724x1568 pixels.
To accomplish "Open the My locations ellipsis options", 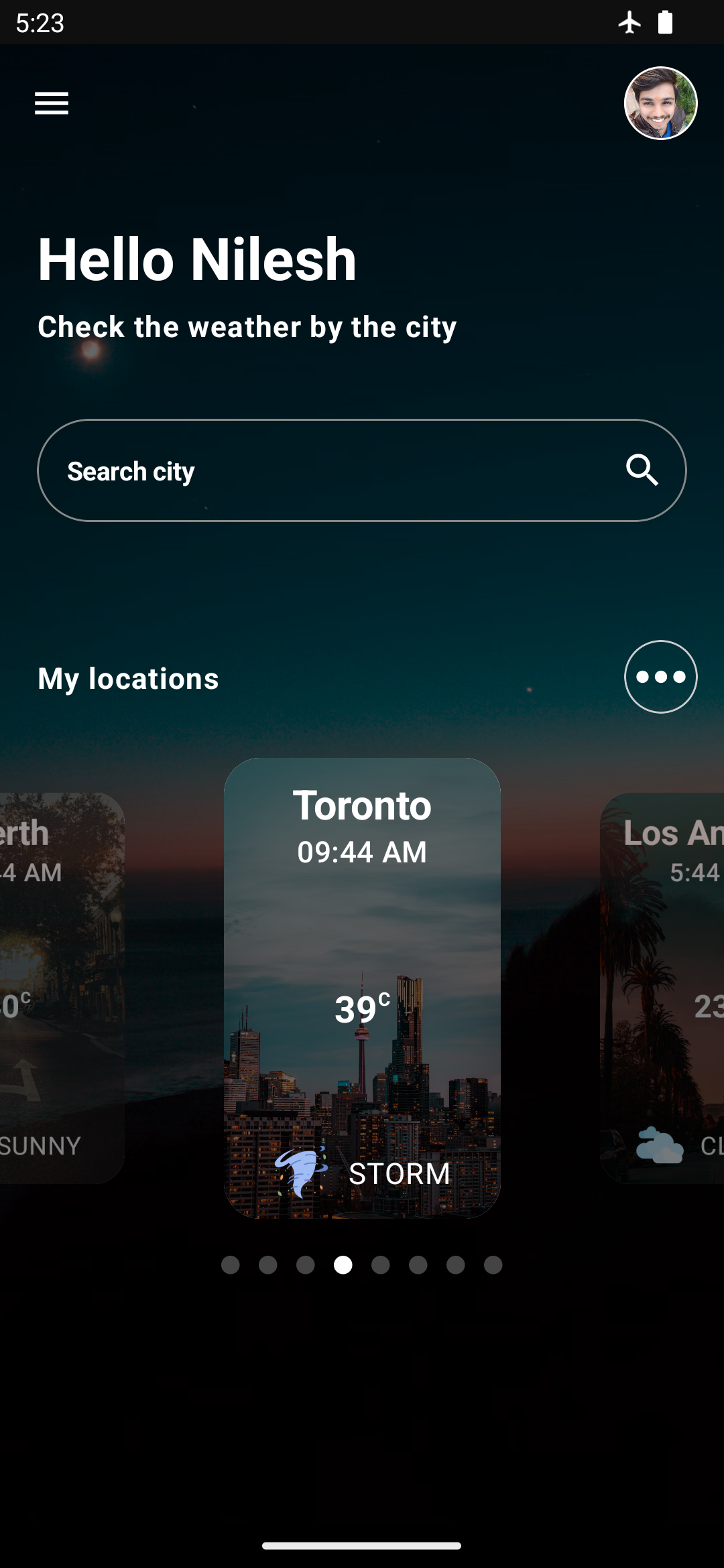I will (x=660, y=677).
